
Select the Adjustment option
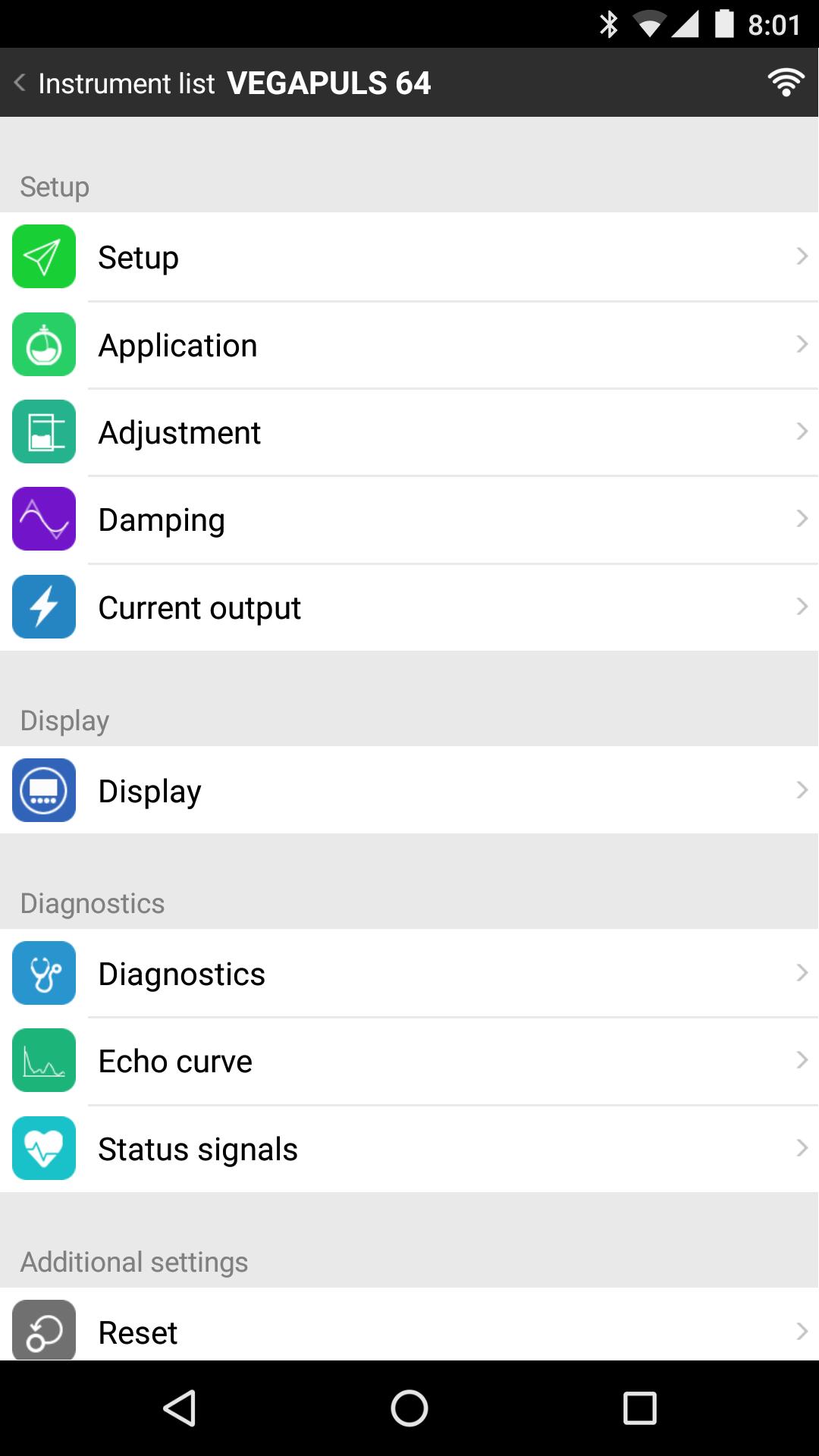click(409, 432)
